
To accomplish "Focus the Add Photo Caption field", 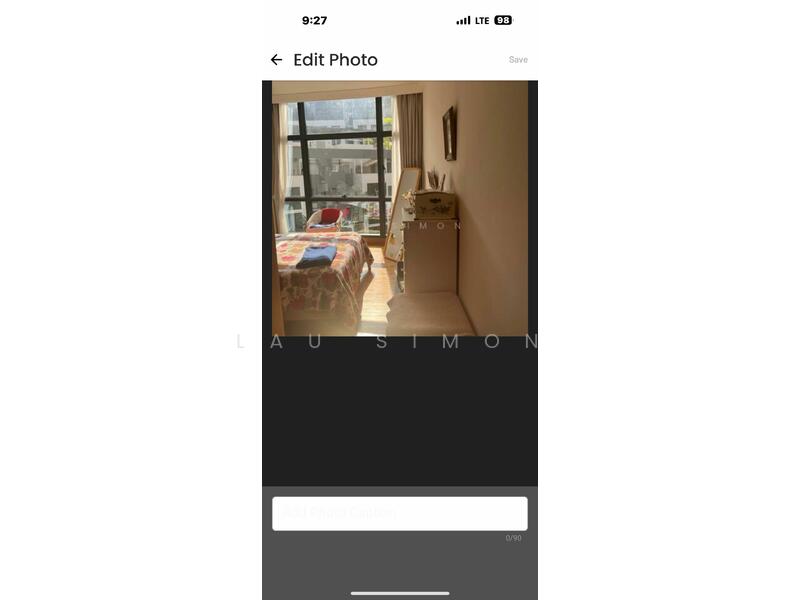I will coord(399,513).
